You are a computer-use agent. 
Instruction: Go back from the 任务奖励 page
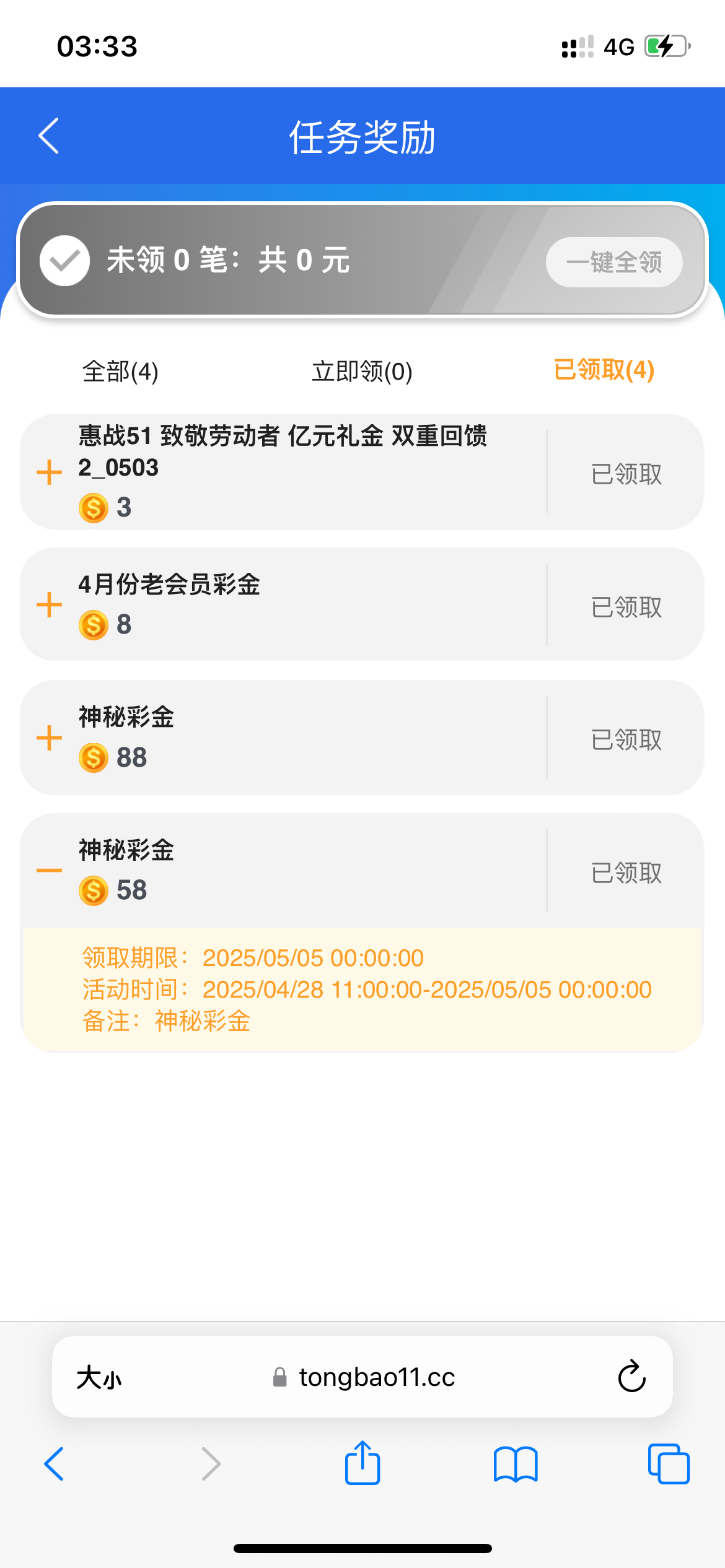tap(49, 136)
